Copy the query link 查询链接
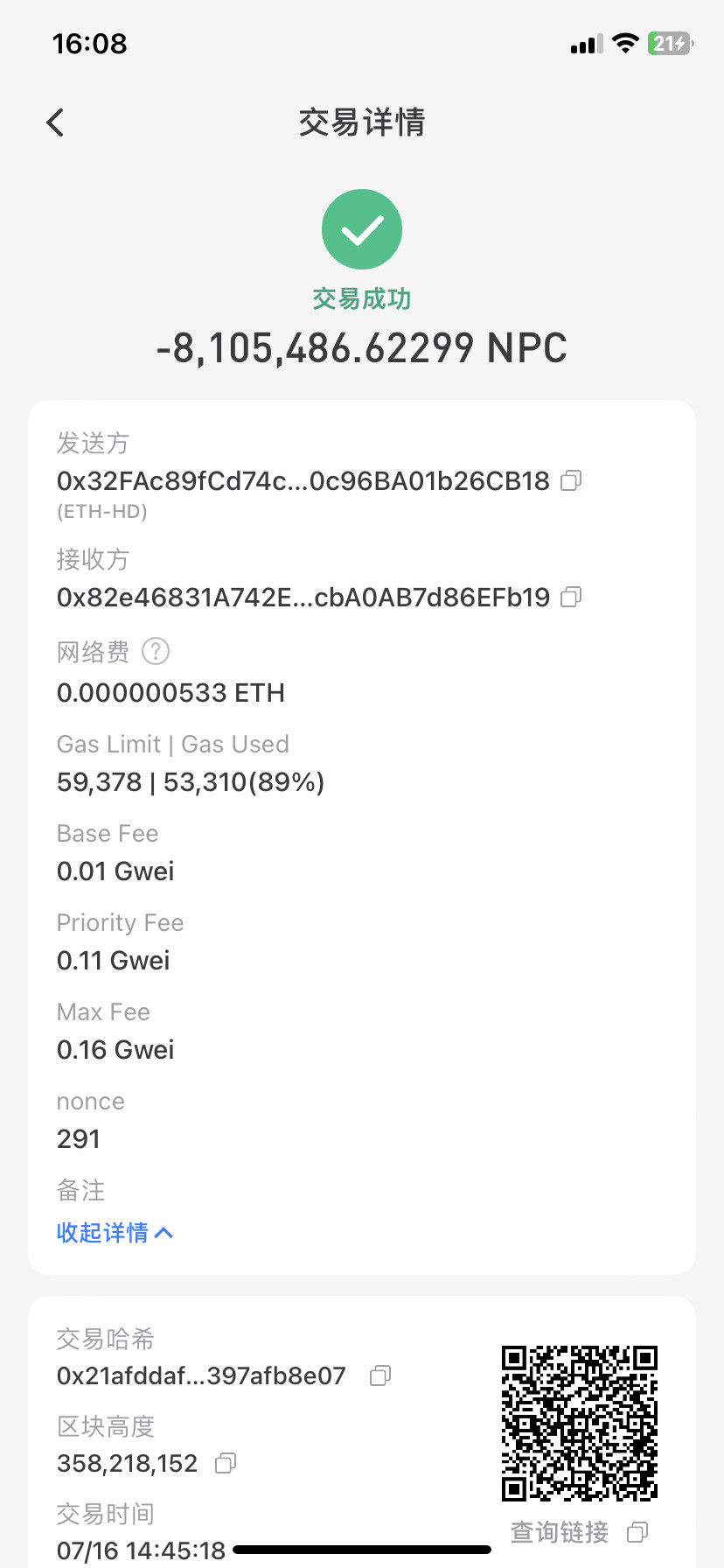724x1568 pixels. tap(638, 1532)
